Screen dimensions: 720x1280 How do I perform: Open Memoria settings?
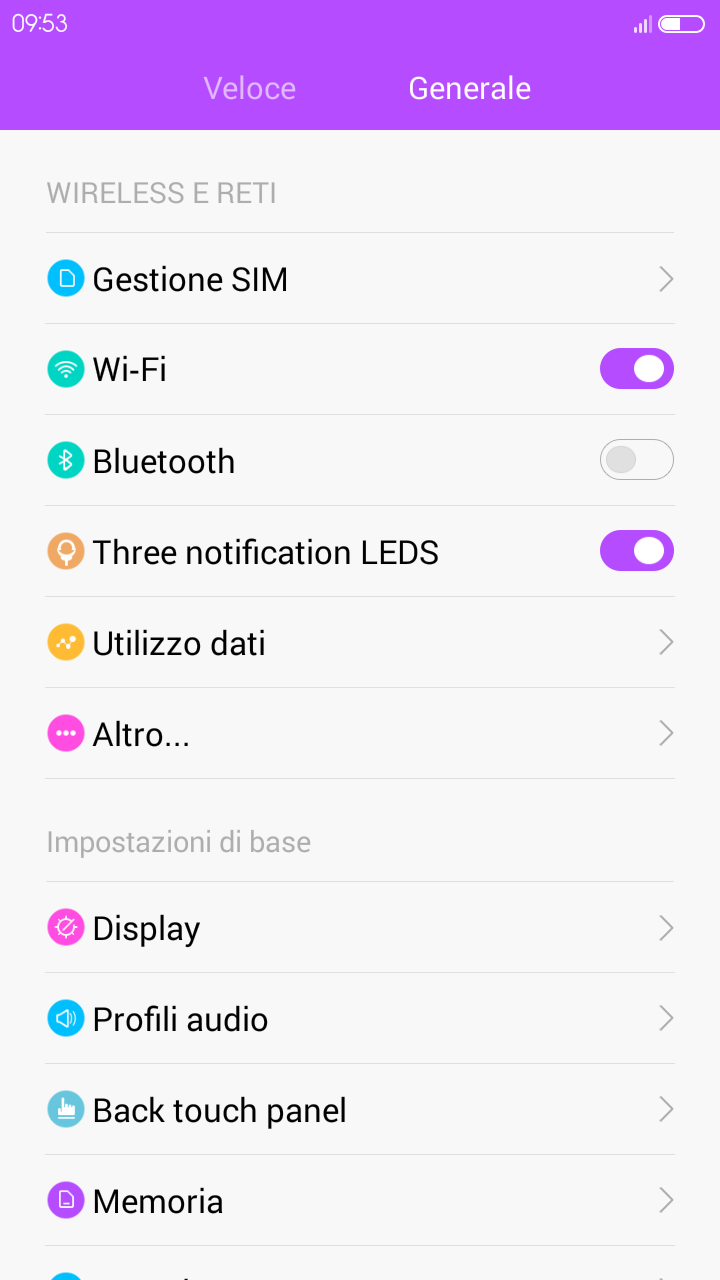coord(360,1200)
